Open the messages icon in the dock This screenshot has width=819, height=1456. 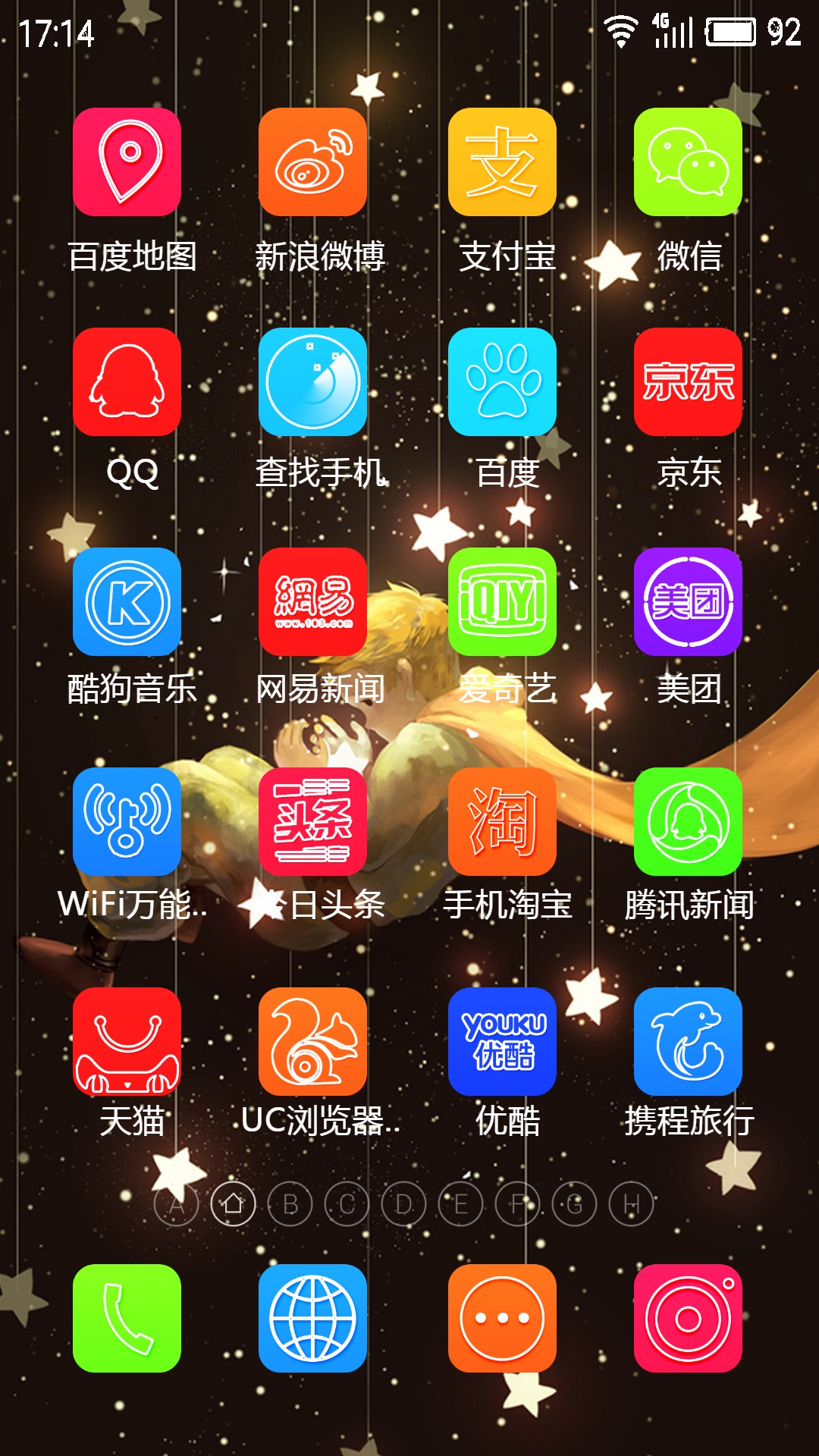[502, 1318]
